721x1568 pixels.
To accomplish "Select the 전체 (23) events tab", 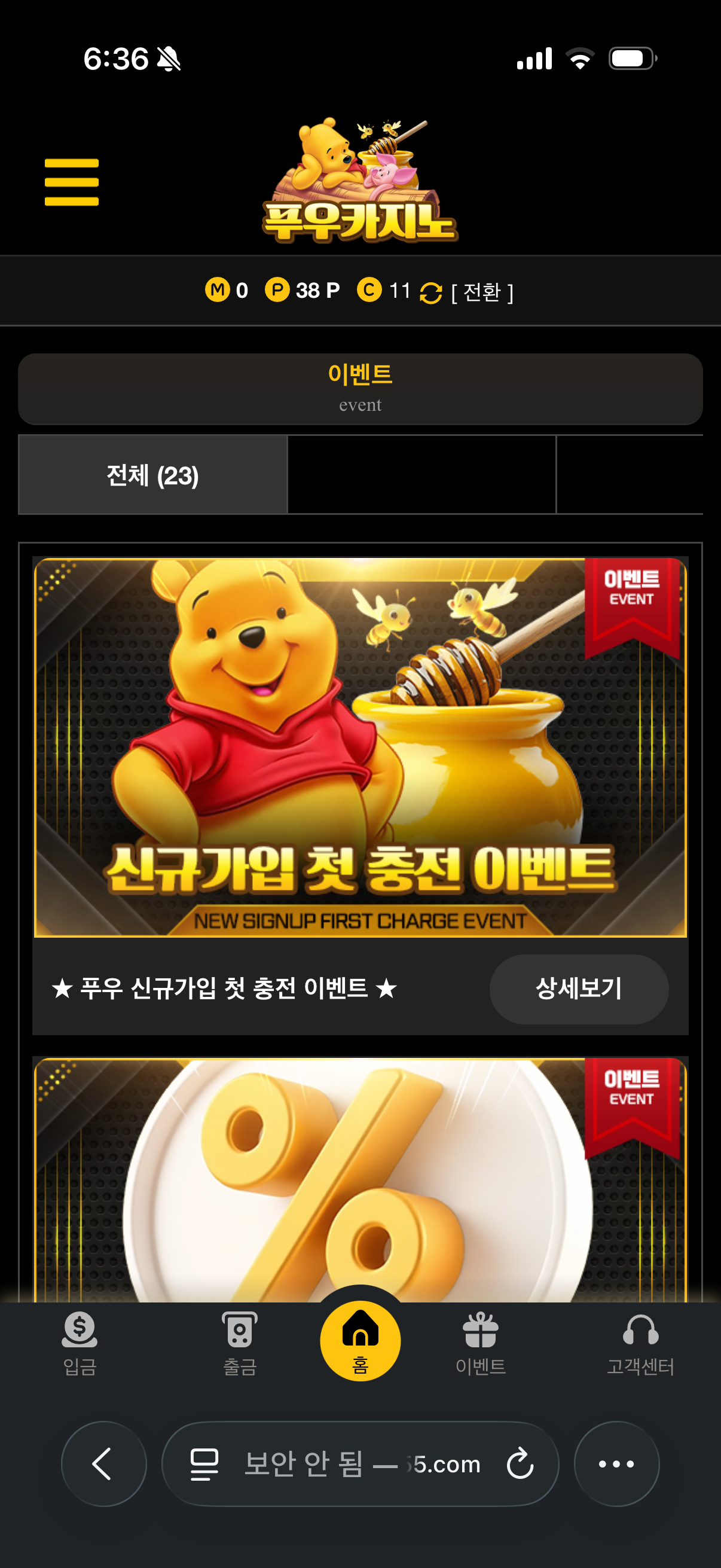I will coord(152,475).
